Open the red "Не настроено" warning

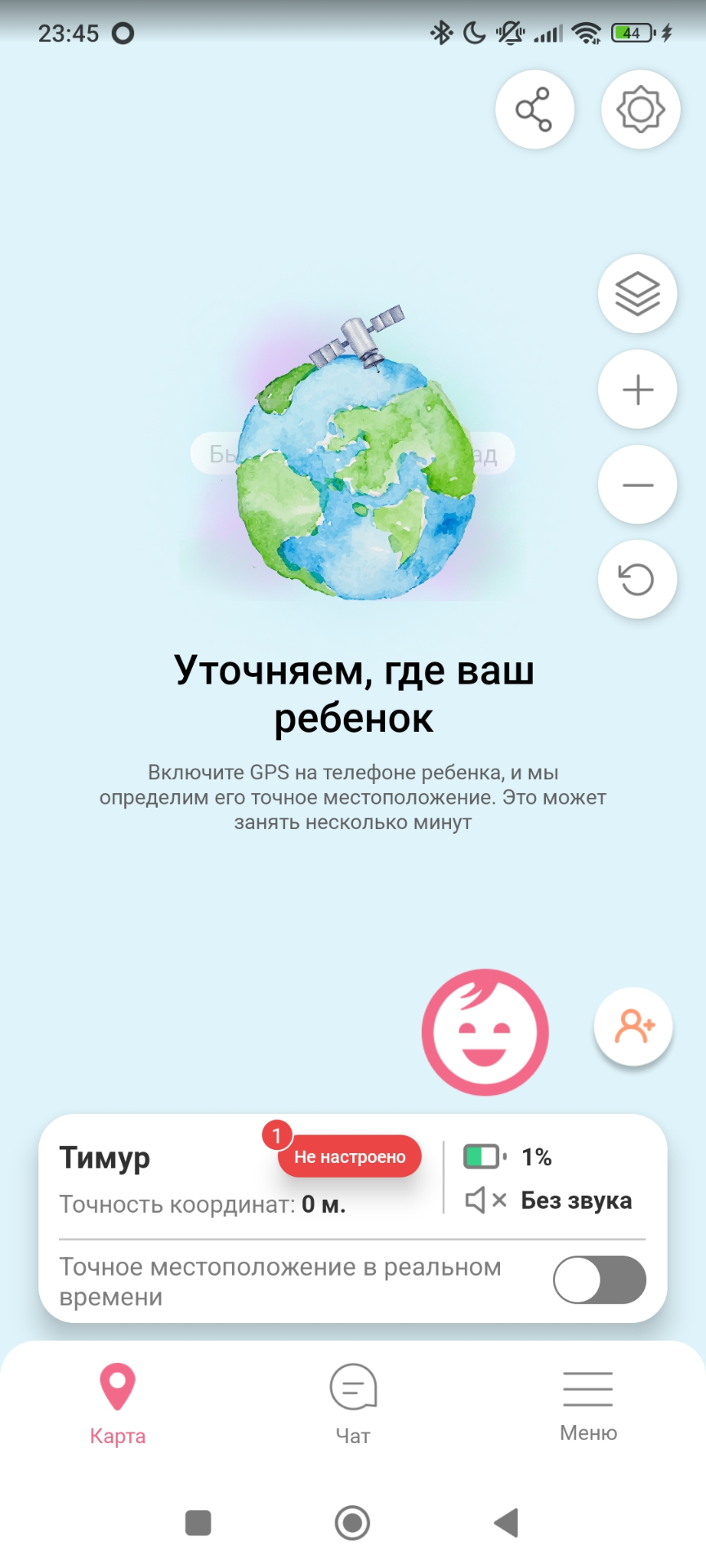click(350, 1156)
